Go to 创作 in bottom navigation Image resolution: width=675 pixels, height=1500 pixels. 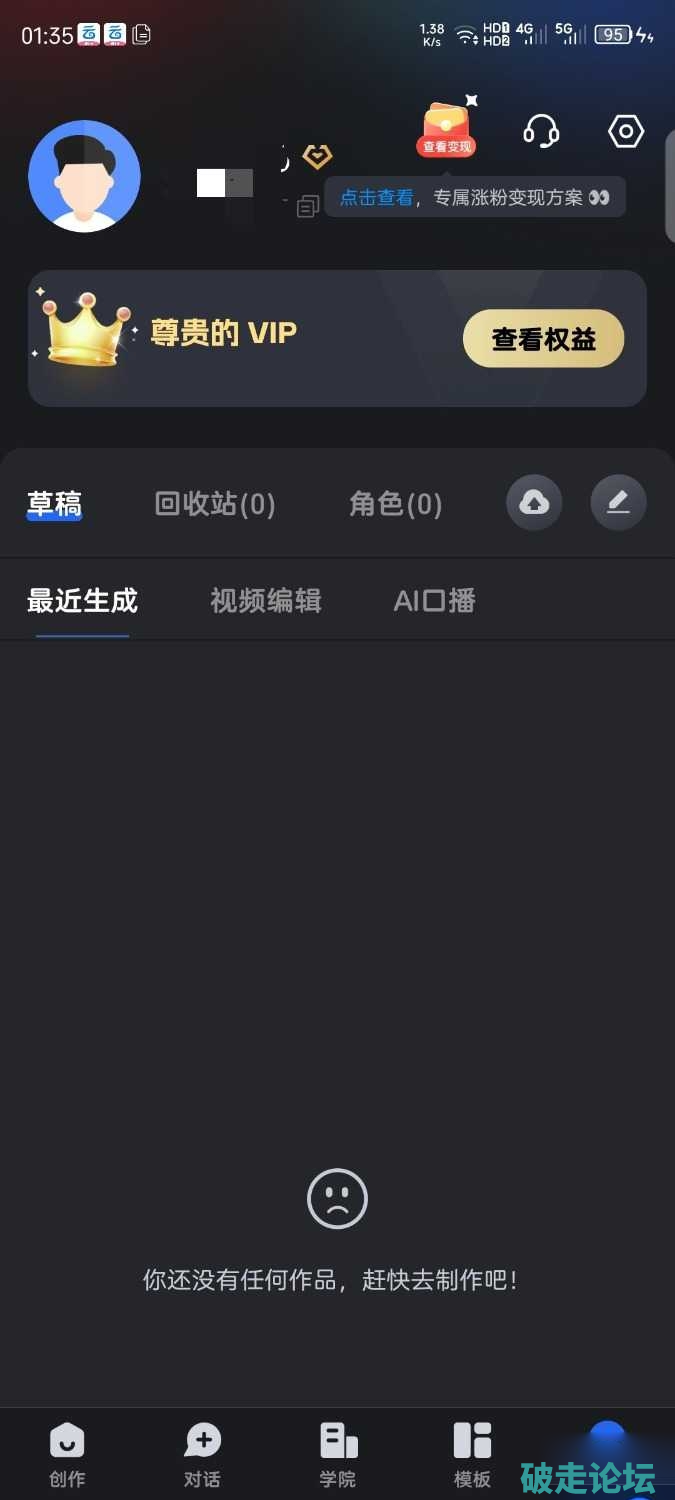click(67, 1455)
